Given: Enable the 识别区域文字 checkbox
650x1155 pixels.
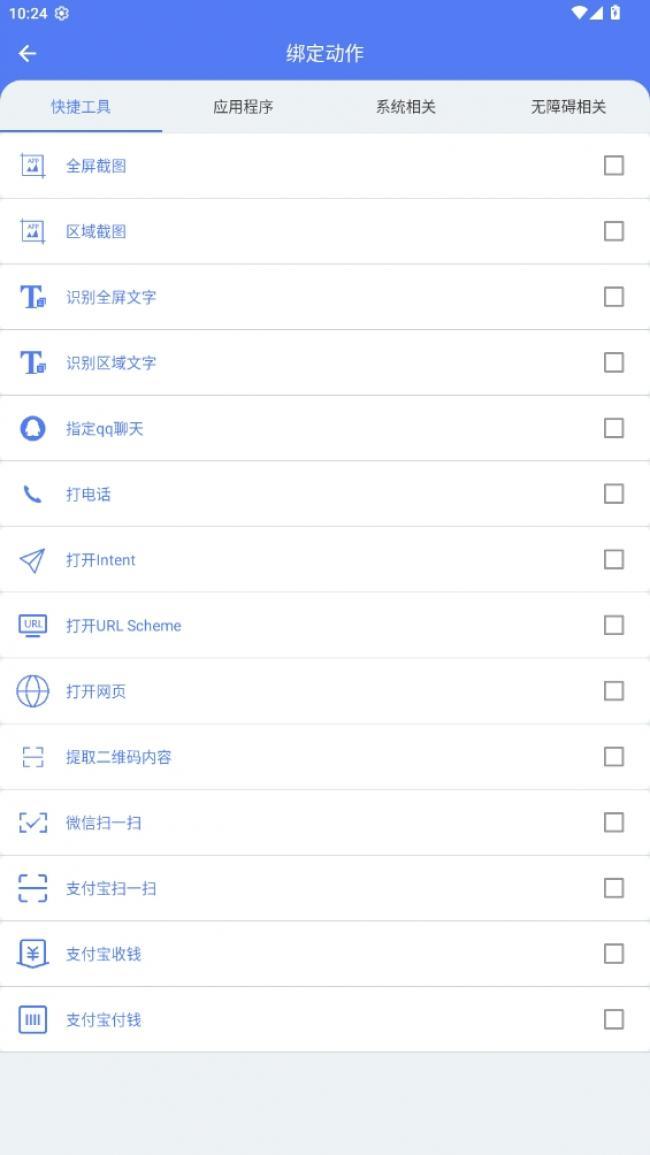Looking at the screenshot, I should tap(614, 362).
